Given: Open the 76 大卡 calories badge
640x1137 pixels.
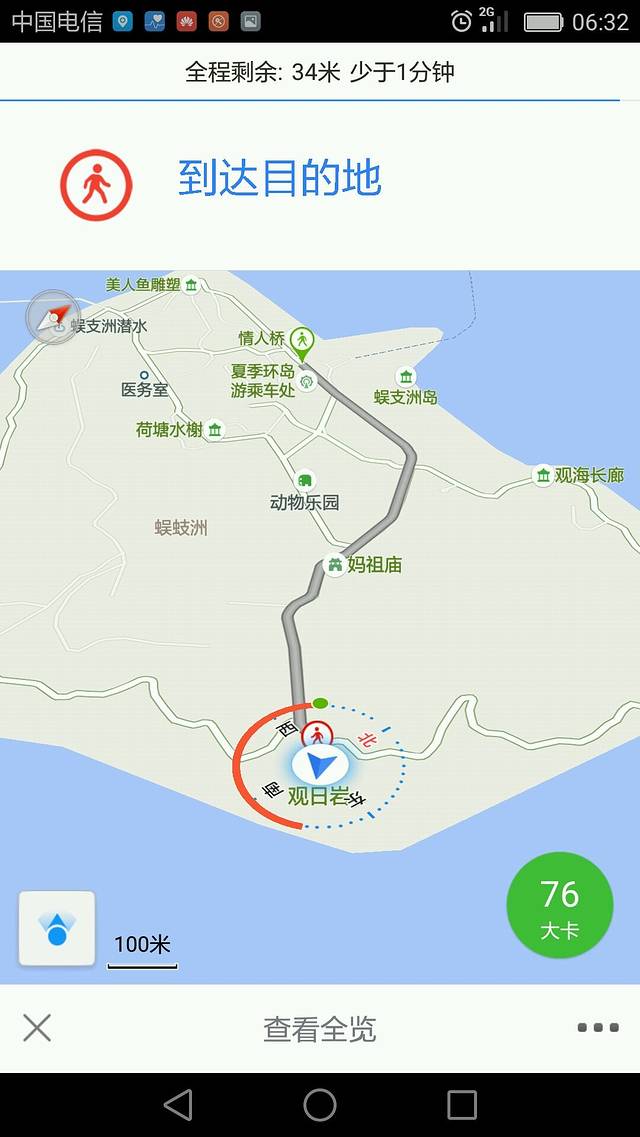Looking at the screenshot, I should point(559,905).
